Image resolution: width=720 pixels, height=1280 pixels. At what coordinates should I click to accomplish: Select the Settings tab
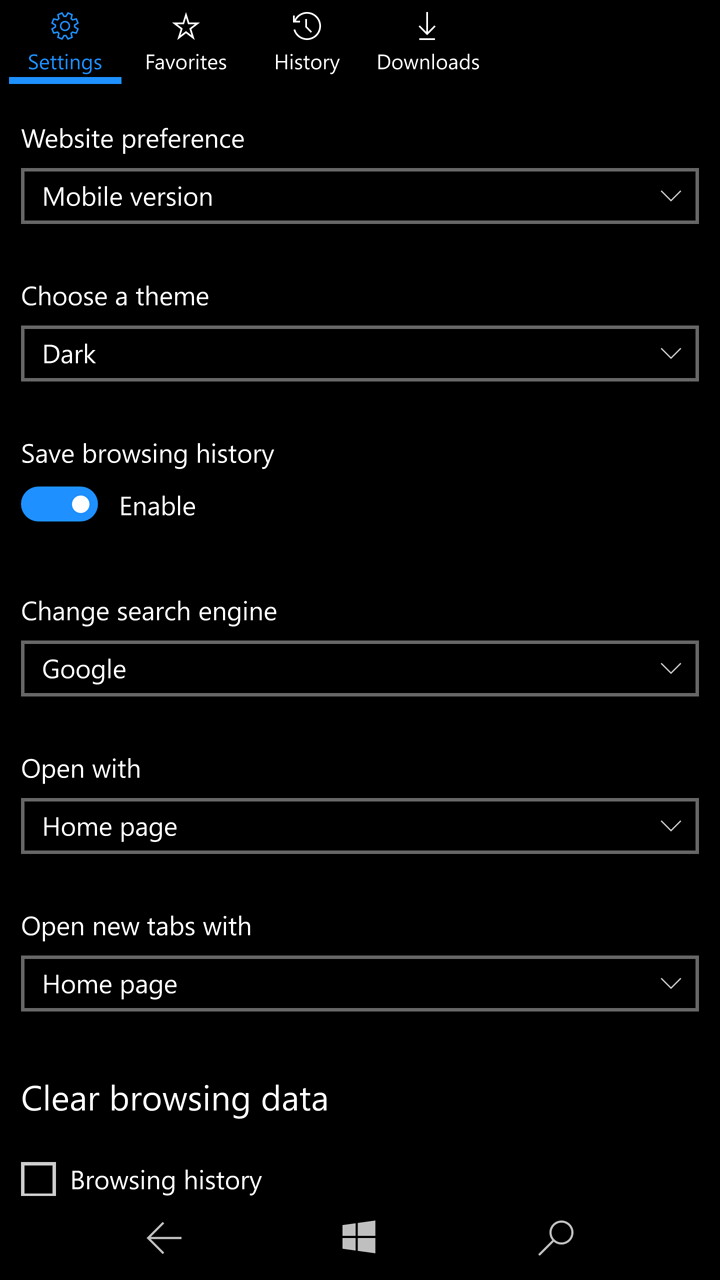pos(65,43)
